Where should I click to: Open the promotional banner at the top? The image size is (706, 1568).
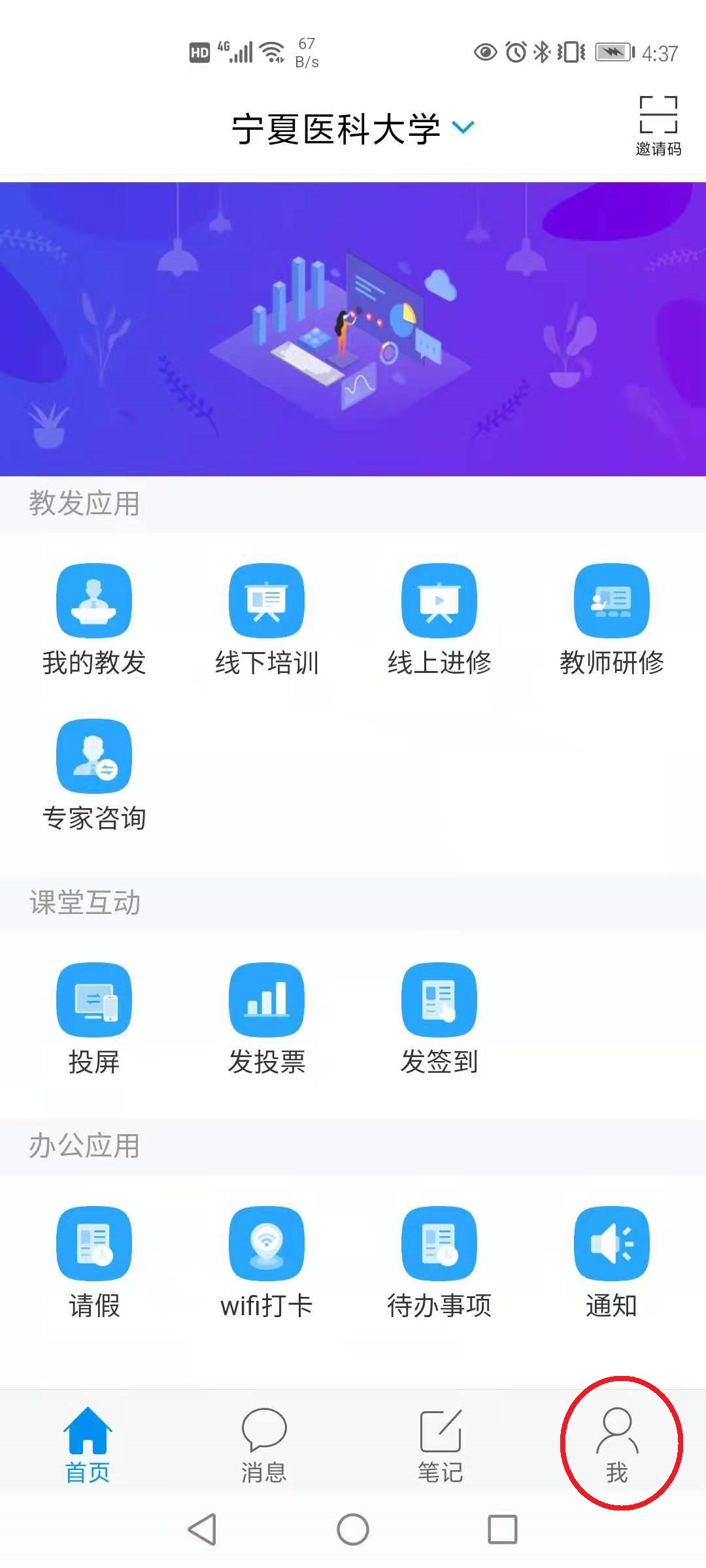click(x=353, y=329)
